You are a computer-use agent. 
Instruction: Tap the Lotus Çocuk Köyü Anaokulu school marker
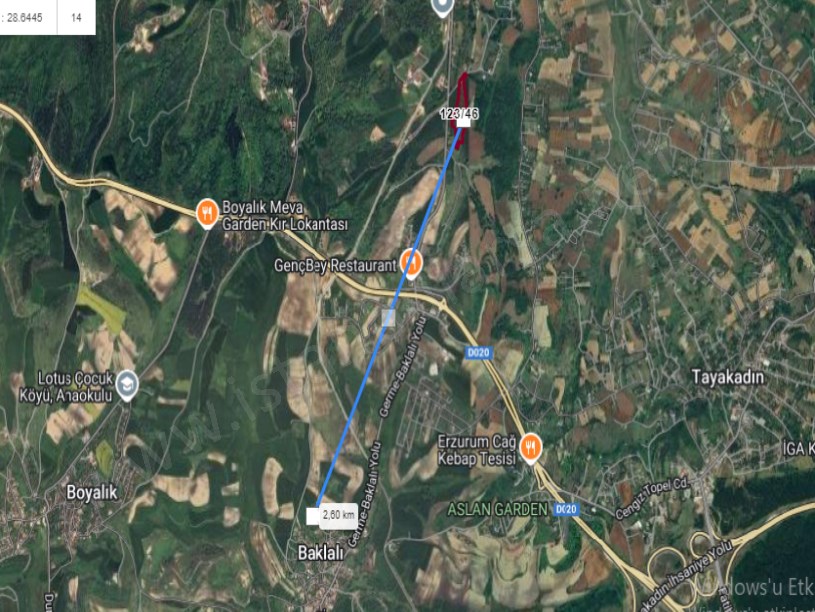coord(127,383)
